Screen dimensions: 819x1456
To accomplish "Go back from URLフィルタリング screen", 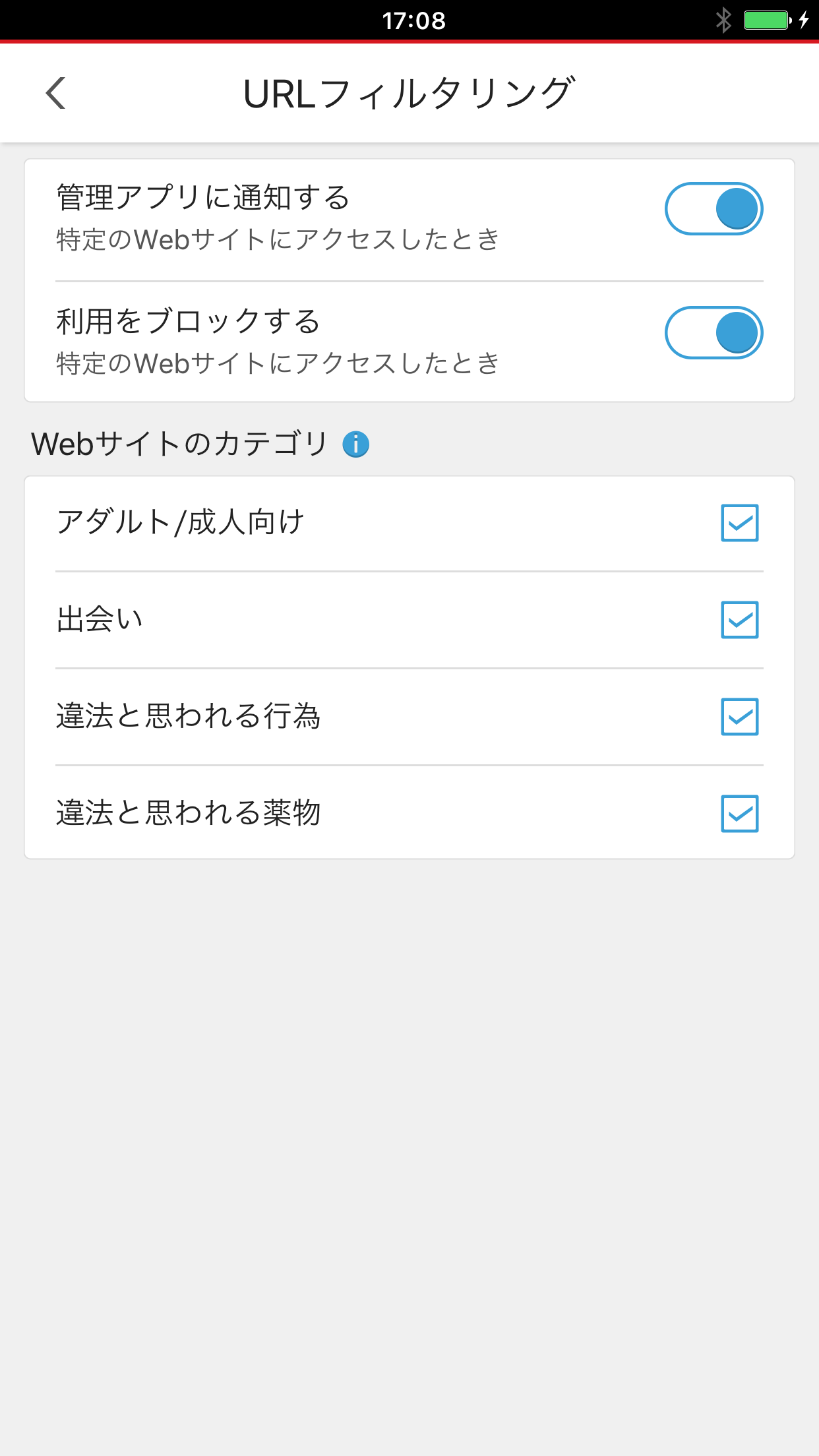I will coord(56,93).
